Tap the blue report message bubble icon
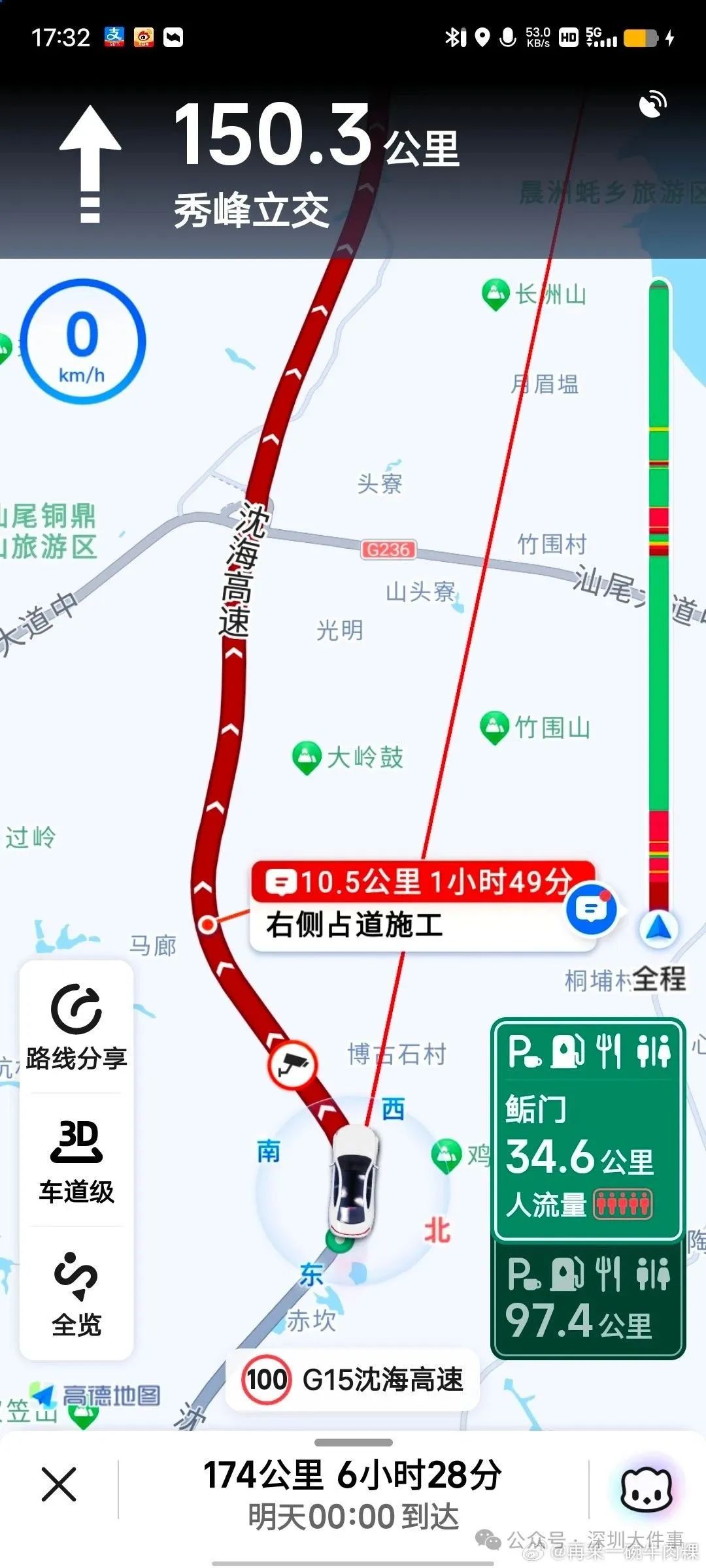Image resolution: width=706 pixels, height=1568 pixels. [592, 909]
